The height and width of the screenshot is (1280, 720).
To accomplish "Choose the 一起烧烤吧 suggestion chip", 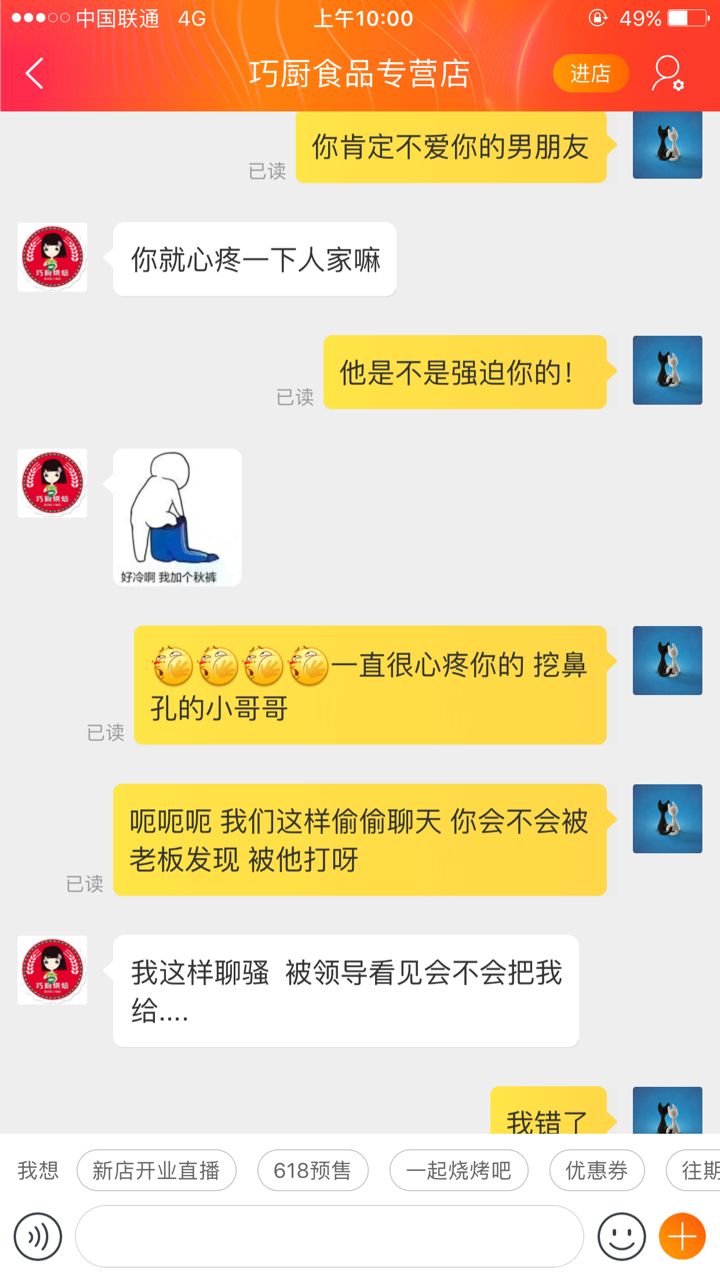I will 458,1170.
